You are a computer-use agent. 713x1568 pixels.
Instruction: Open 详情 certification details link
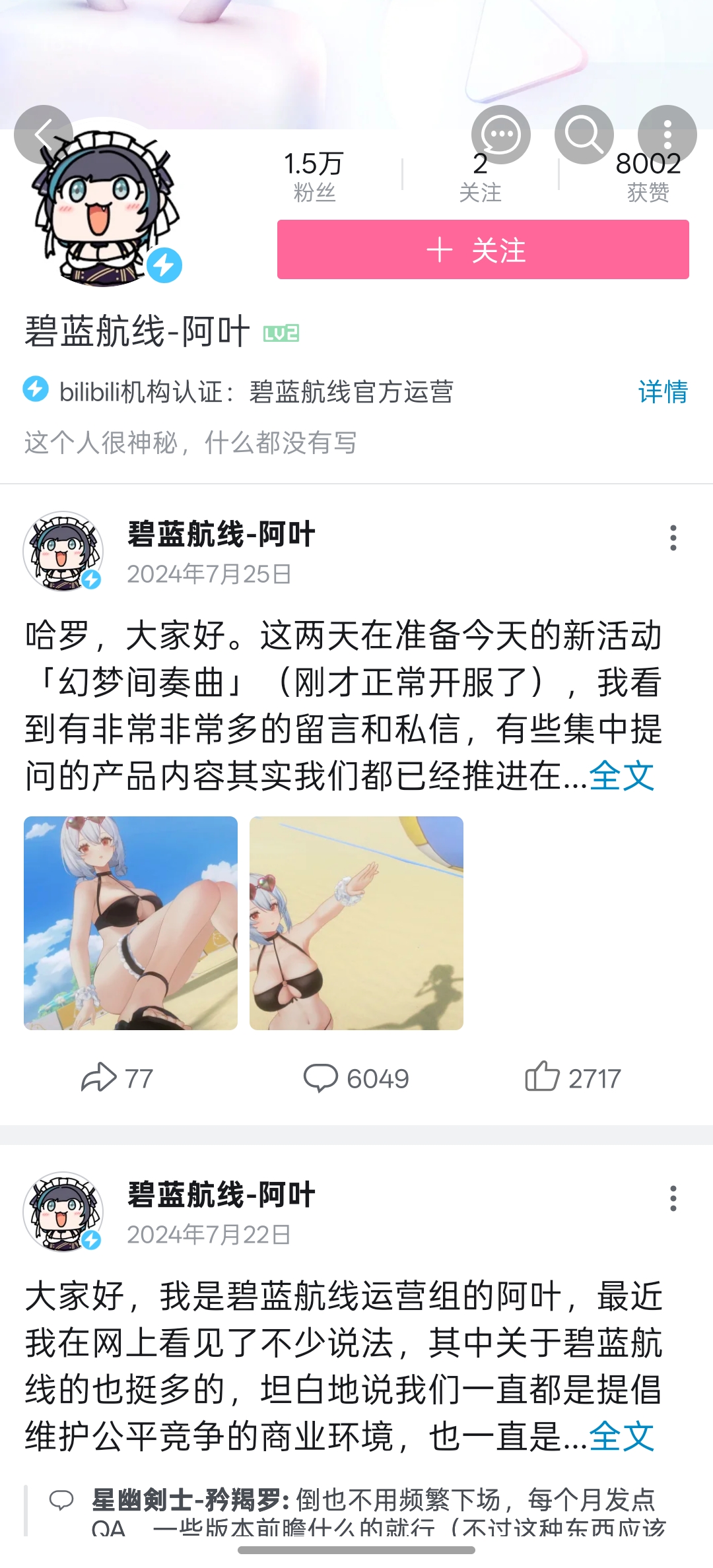point(663,391)
